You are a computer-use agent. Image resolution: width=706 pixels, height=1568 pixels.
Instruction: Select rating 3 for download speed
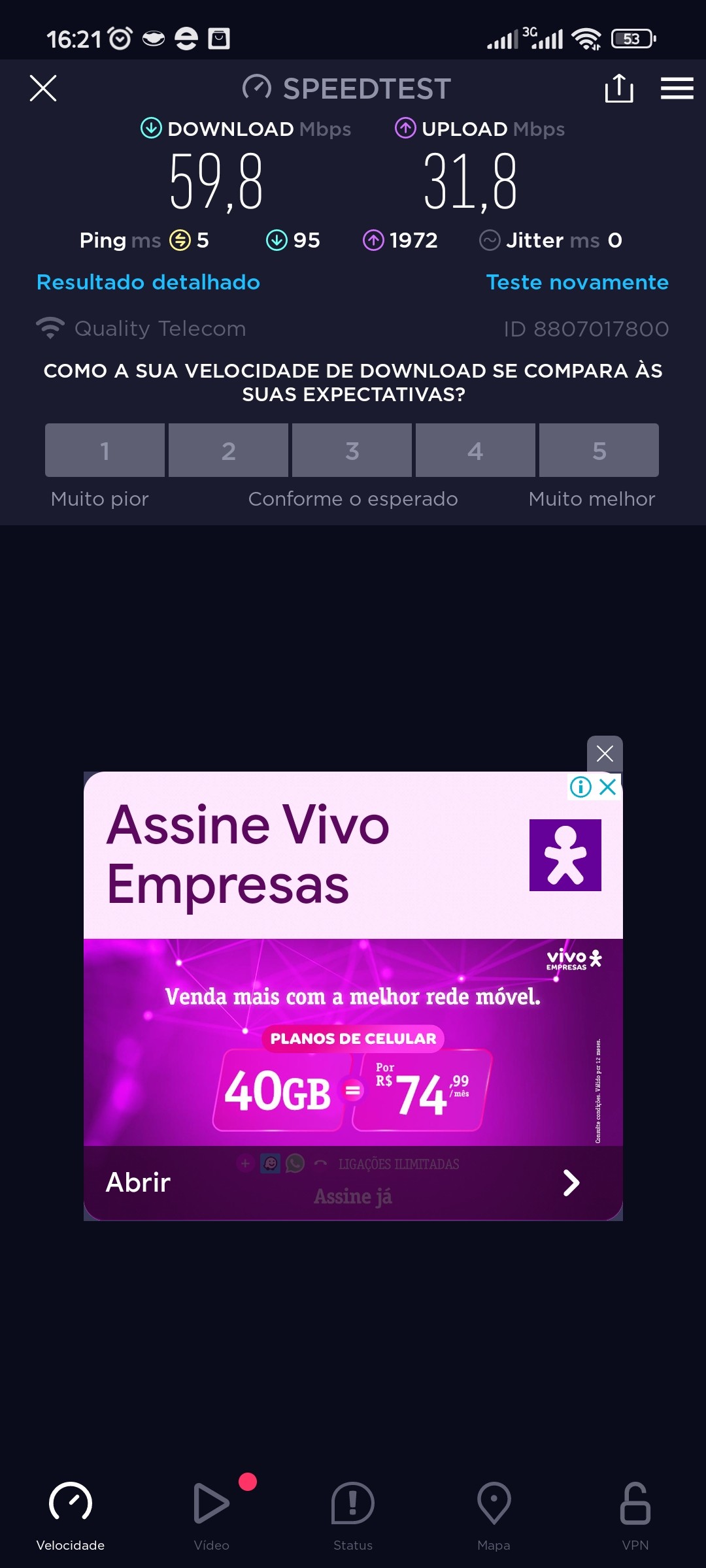[x=352, y=450]
